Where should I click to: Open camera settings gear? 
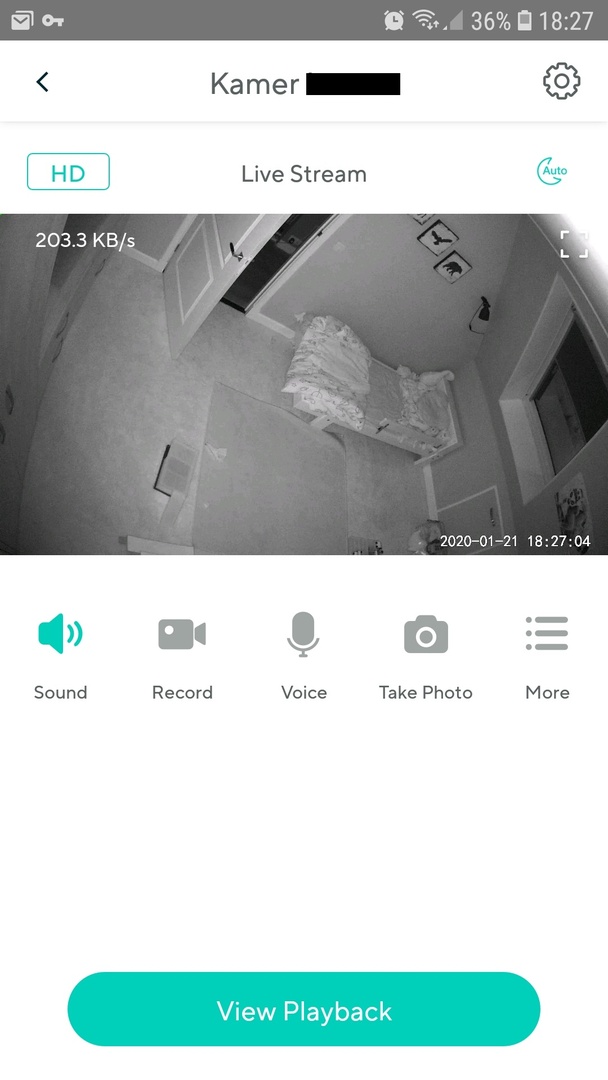561,81
